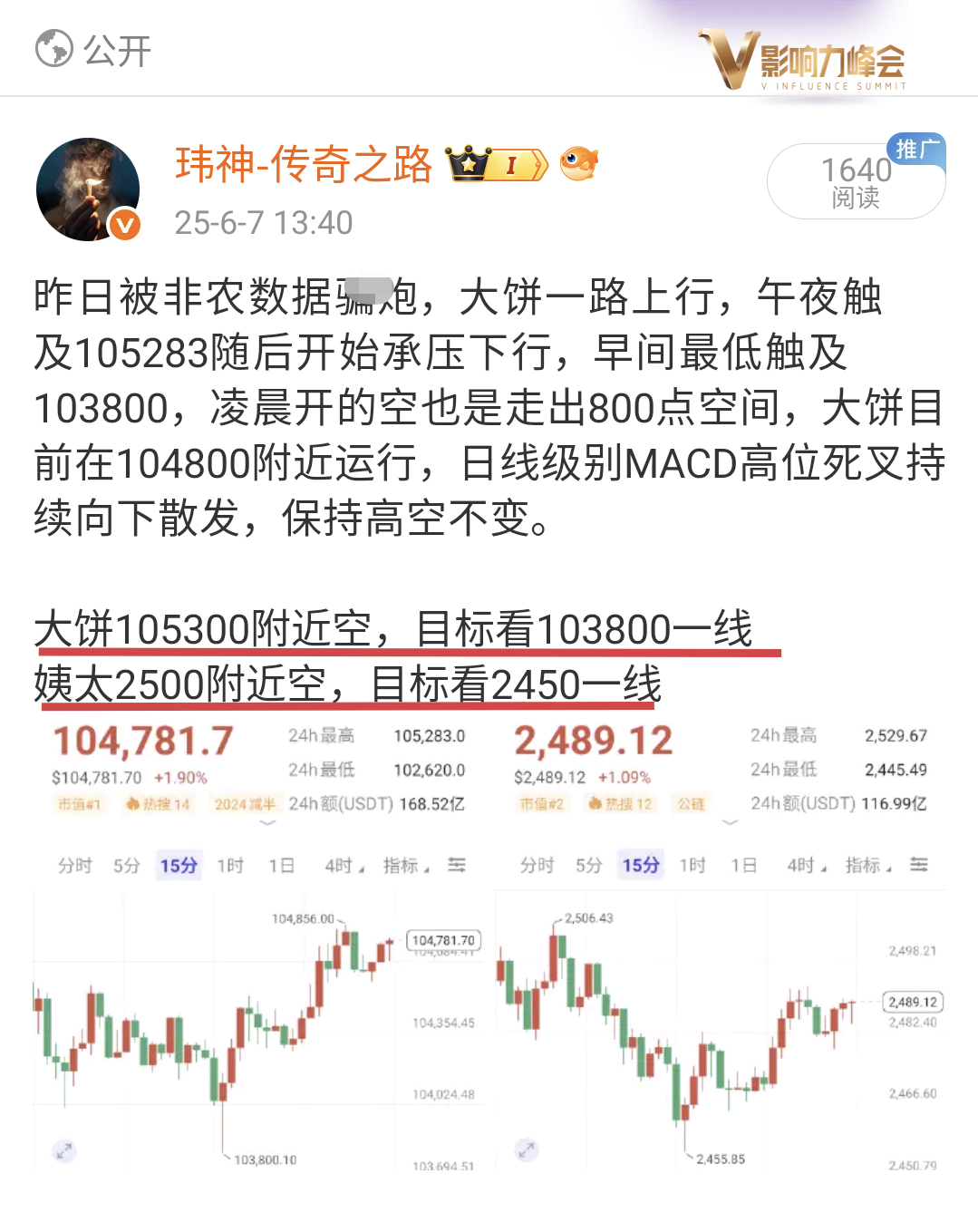Tap the 公开 visibility label
Viewport: 978px width, 1232px height.
click(x=94, y=50)
